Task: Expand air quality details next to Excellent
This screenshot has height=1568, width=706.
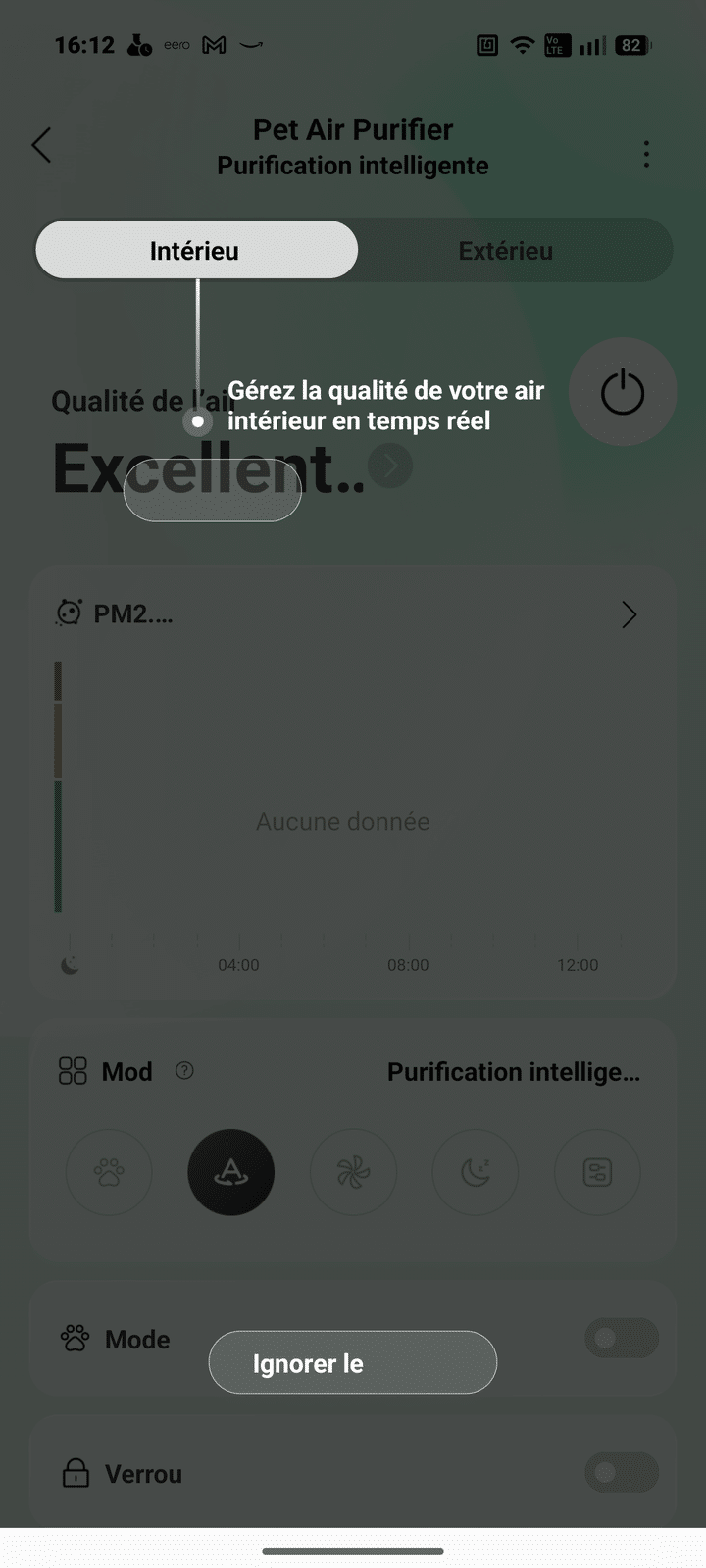Action: click(x=390, y=465)
